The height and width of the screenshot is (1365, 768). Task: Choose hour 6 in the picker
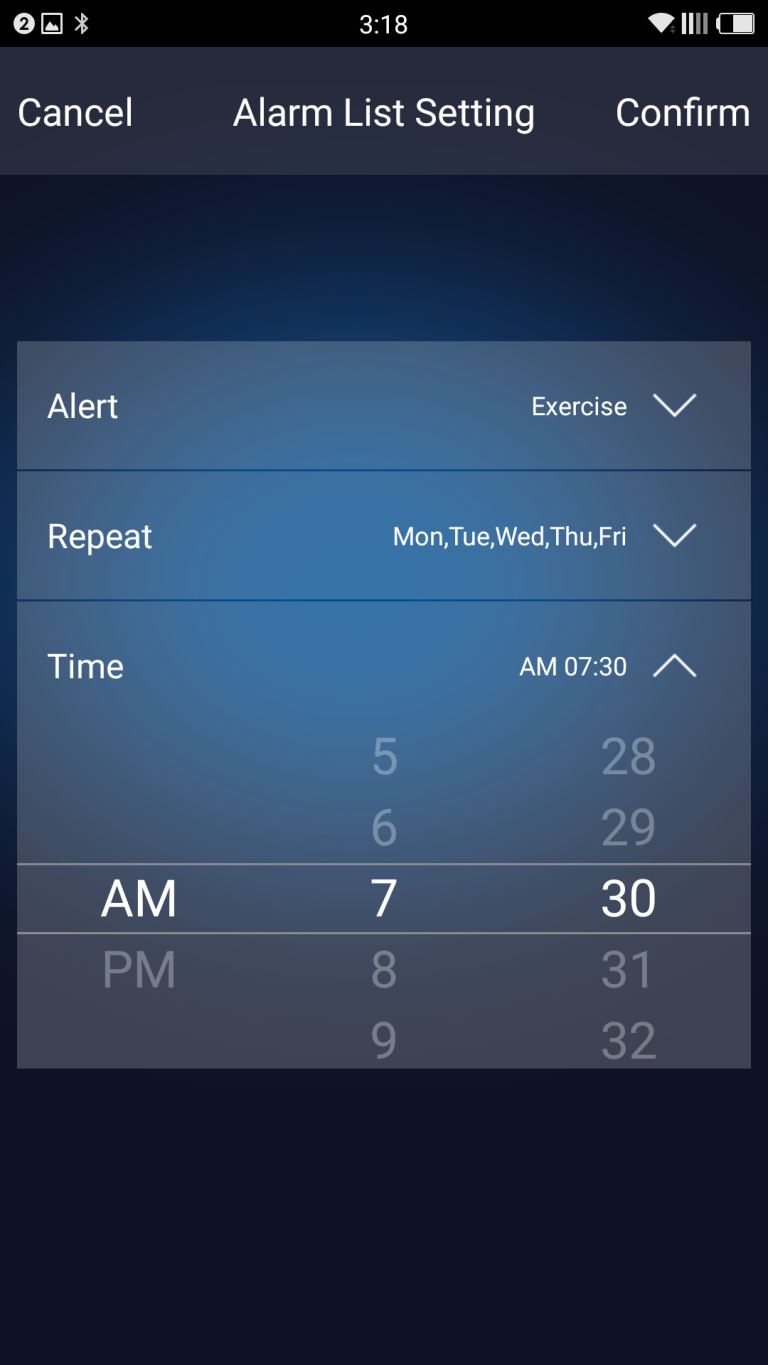coord(384,828)
